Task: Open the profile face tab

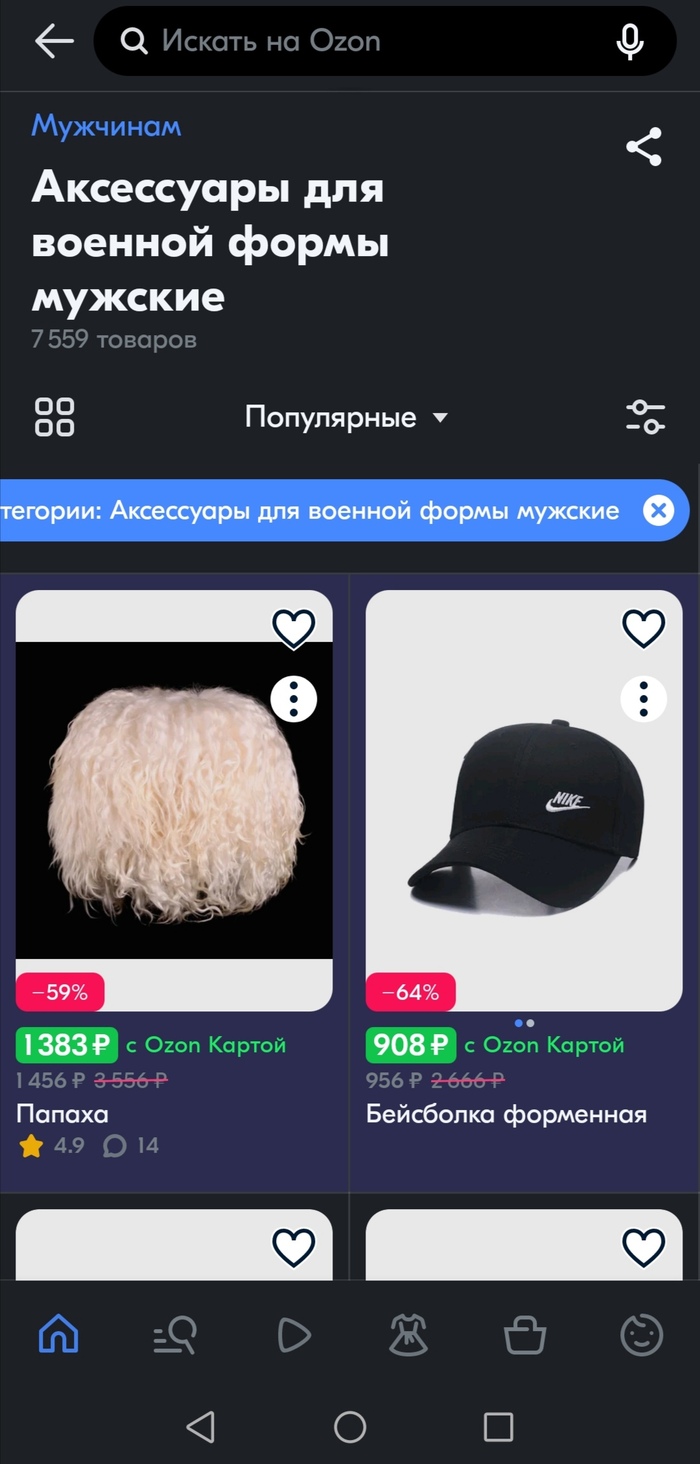Action: [x=642, y=1335]
